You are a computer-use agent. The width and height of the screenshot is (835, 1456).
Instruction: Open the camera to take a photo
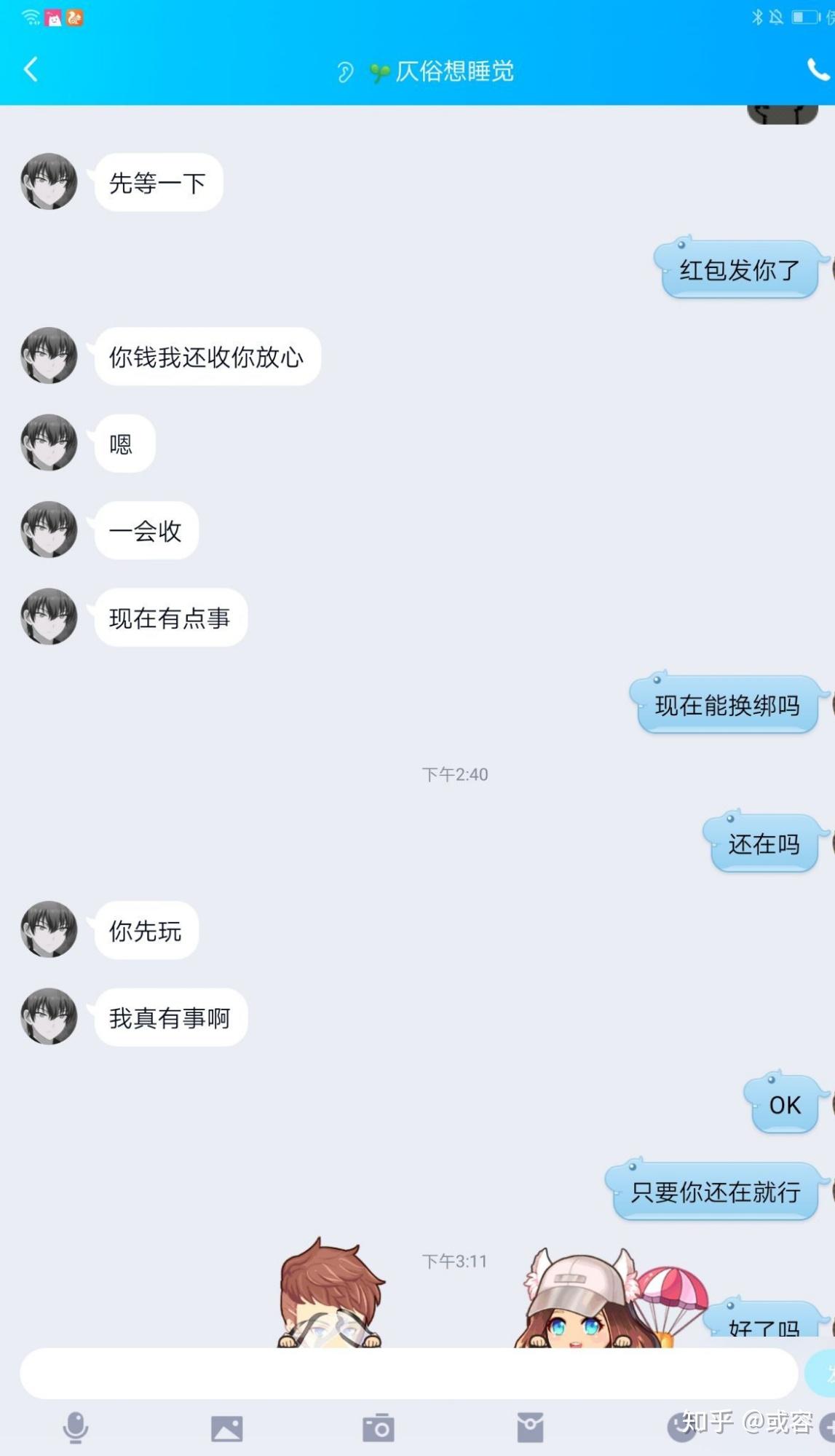click(379, 1428)
